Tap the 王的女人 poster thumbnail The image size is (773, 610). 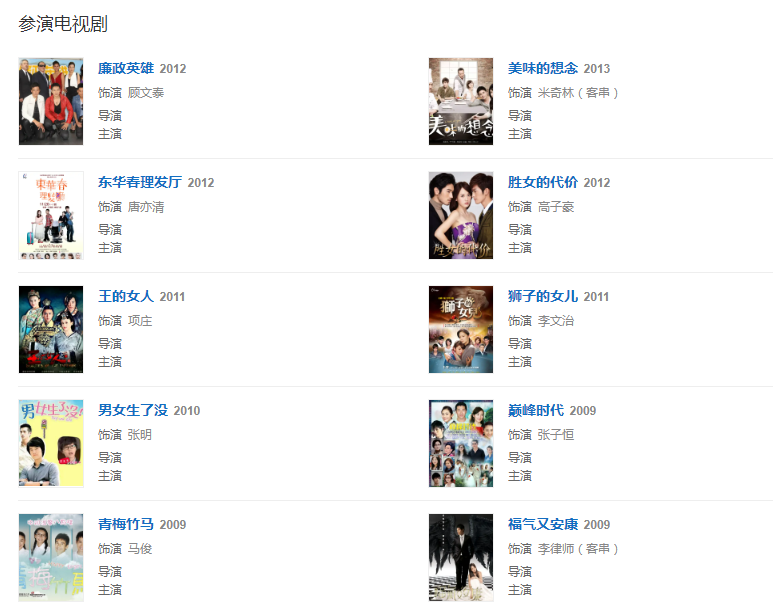pyautogui.click(x=51, y=329)
